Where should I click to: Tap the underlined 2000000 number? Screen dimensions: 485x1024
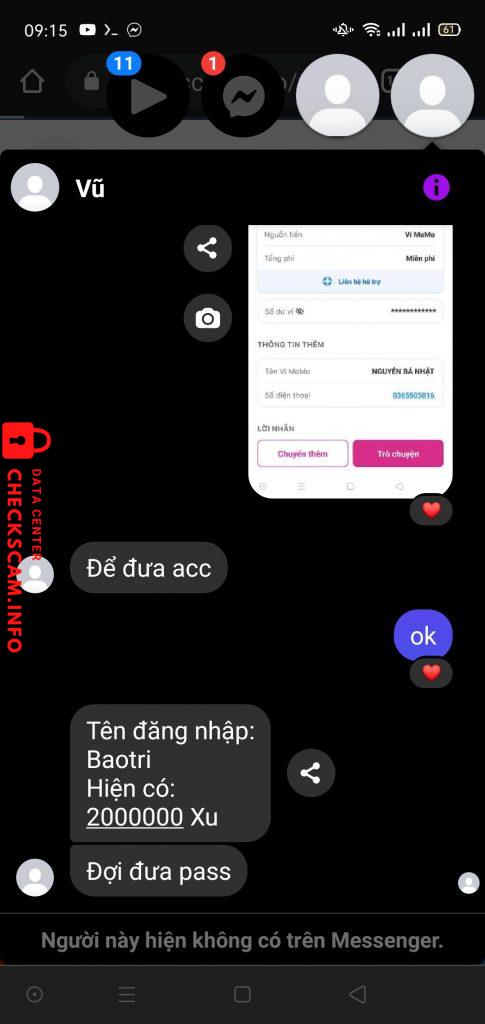tap(134, 818)
